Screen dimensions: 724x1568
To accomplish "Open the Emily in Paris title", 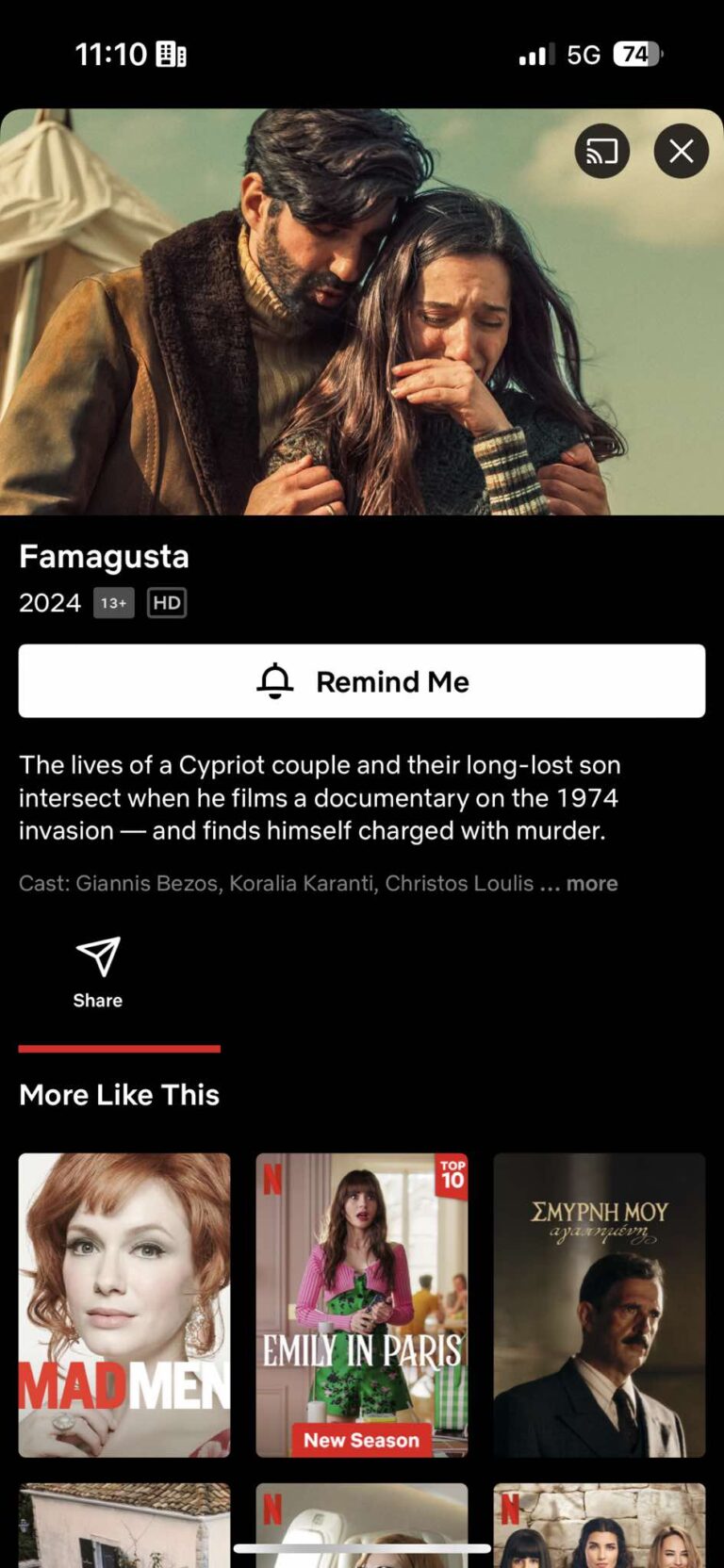I will pos(362,1305).
